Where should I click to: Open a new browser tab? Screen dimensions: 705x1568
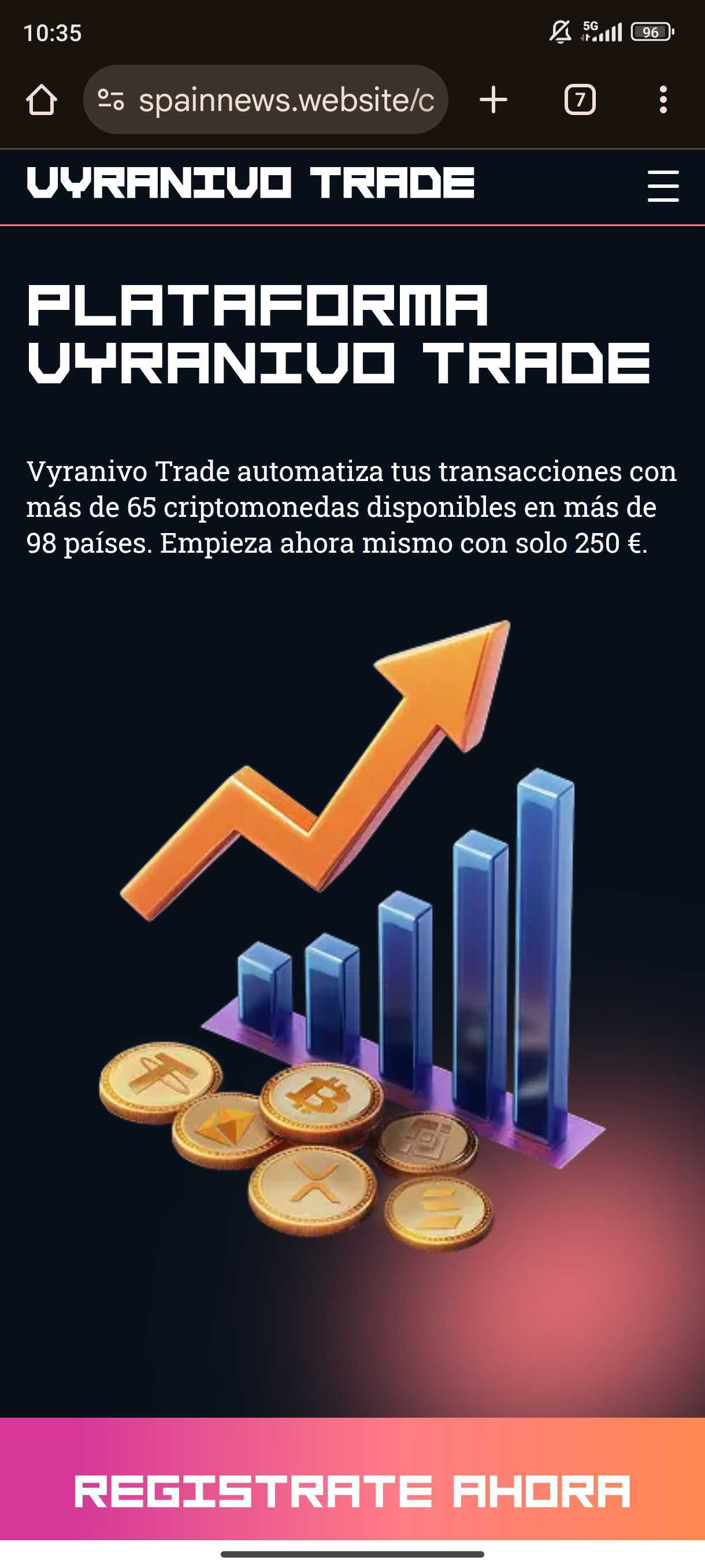493,100
